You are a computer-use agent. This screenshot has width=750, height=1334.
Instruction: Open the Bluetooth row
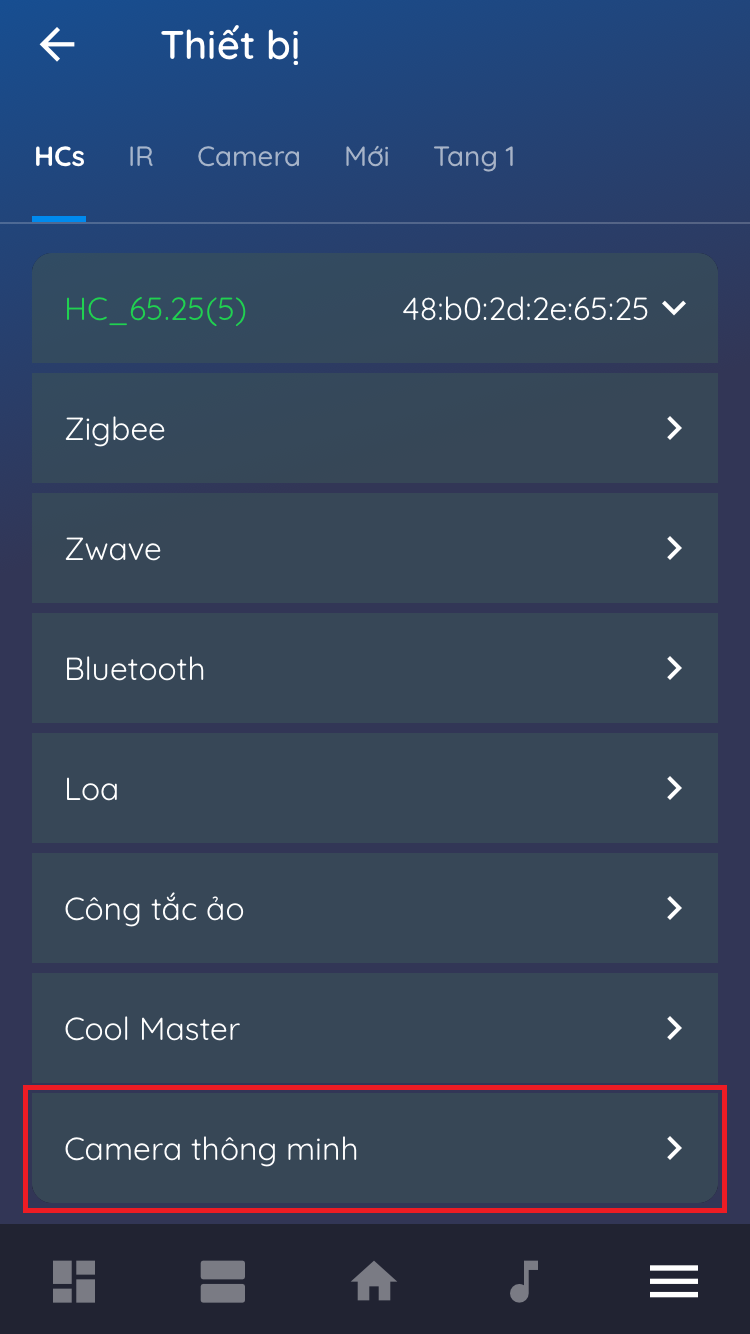pos(374,669)
